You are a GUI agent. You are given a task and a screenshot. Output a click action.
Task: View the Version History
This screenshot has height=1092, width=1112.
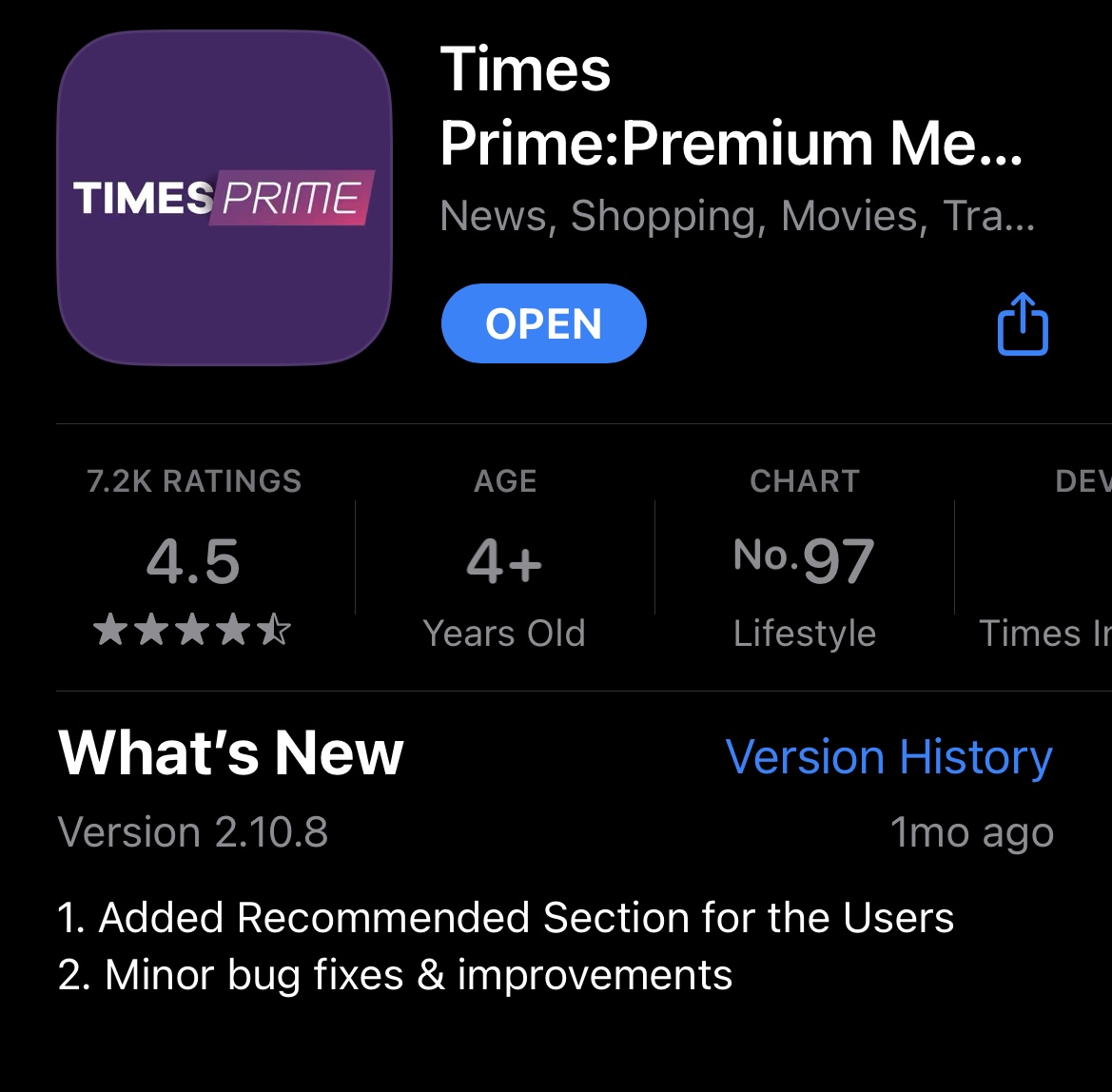point(888,757)
